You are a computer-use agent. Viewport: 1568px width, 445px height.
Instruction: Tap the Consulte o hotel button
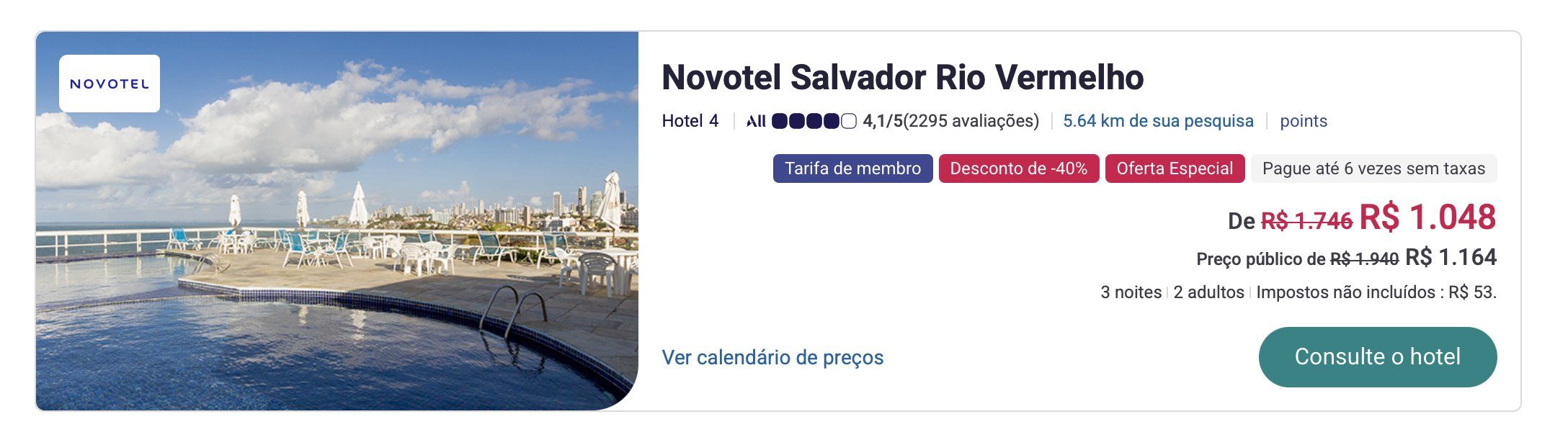tap(1376, 356)
